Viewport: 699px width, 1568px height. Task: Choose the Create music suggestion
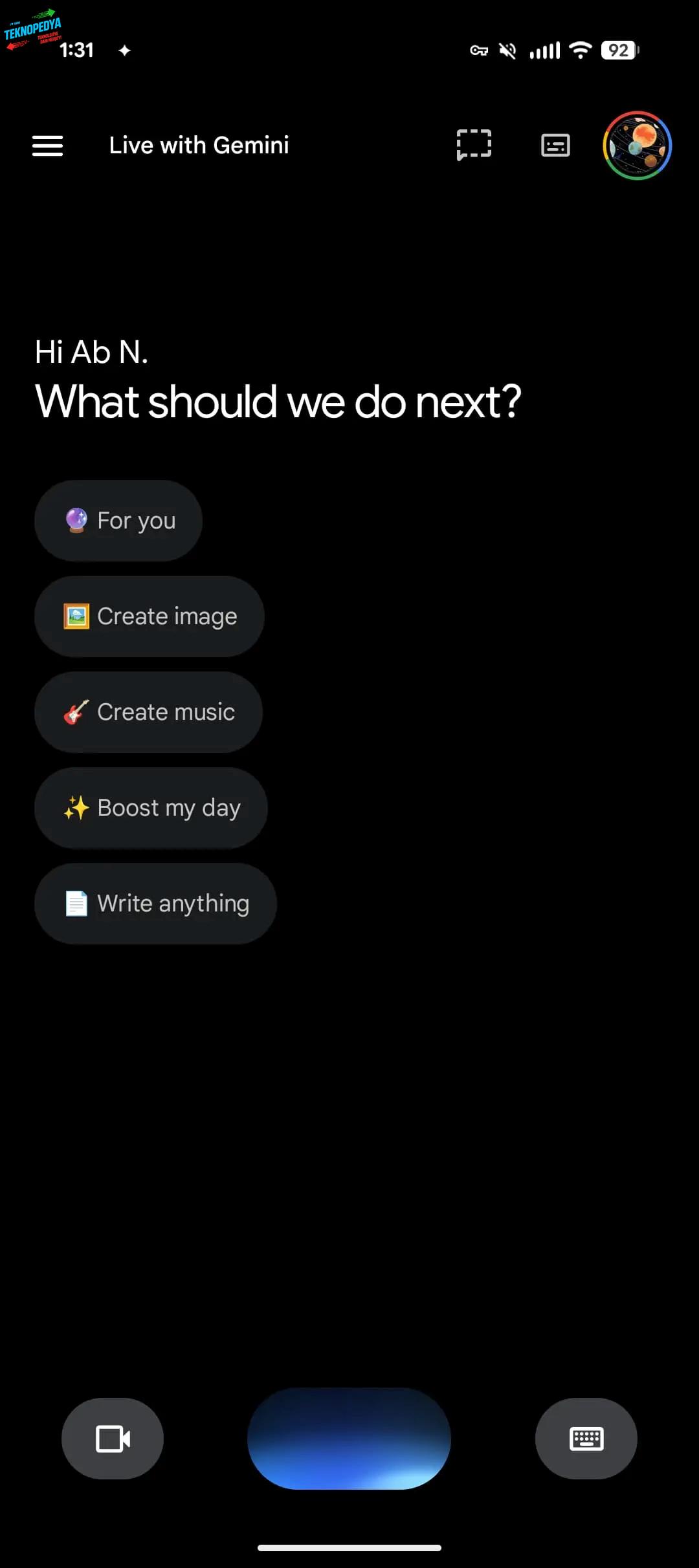pos(149,712)
